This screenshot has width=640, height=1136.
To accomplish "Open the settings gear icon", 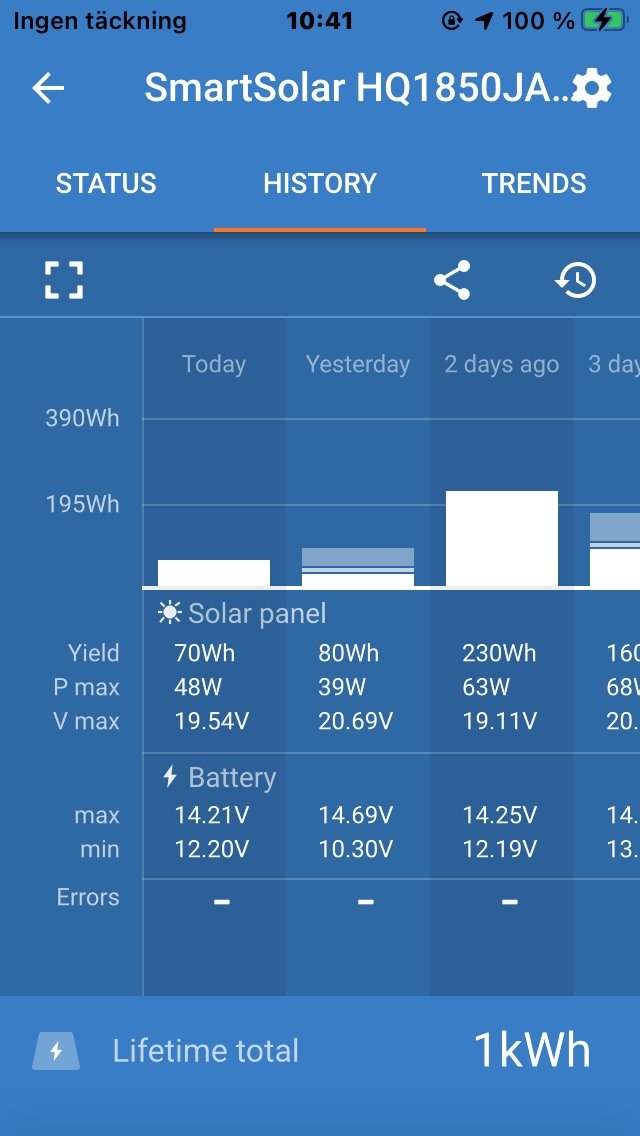I will [591, 88].
